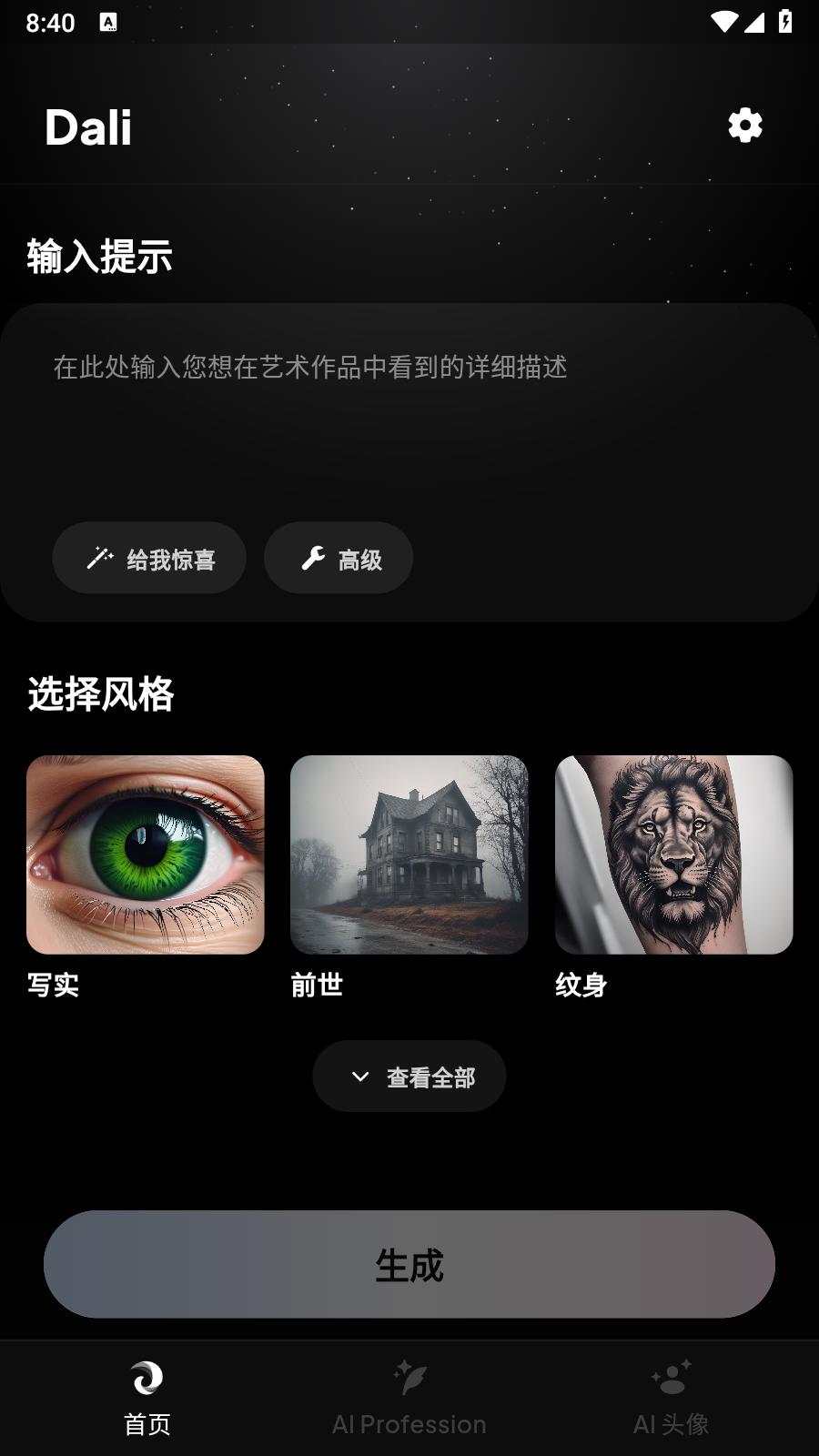
Task: Select the 写实 realistic style
Action: (x=145, y=855)
